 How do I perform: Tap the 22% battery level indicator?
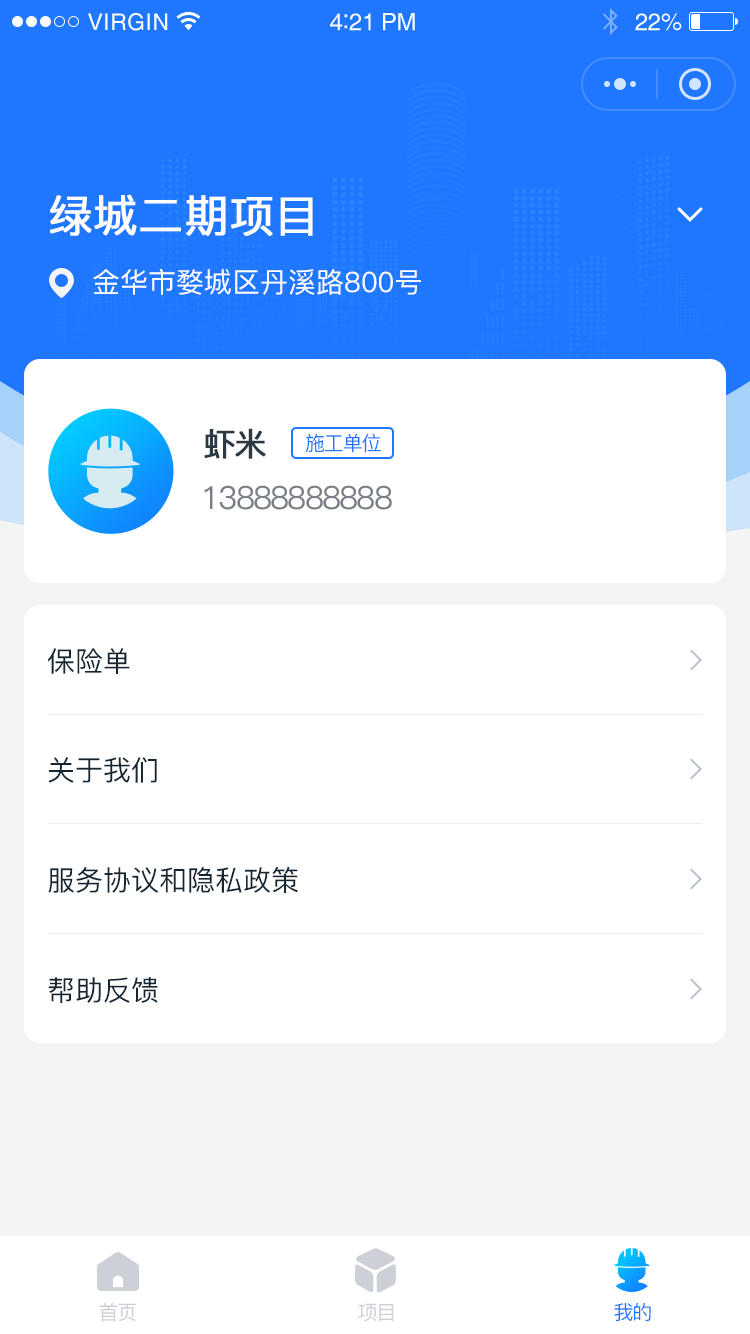pos(660,20)
